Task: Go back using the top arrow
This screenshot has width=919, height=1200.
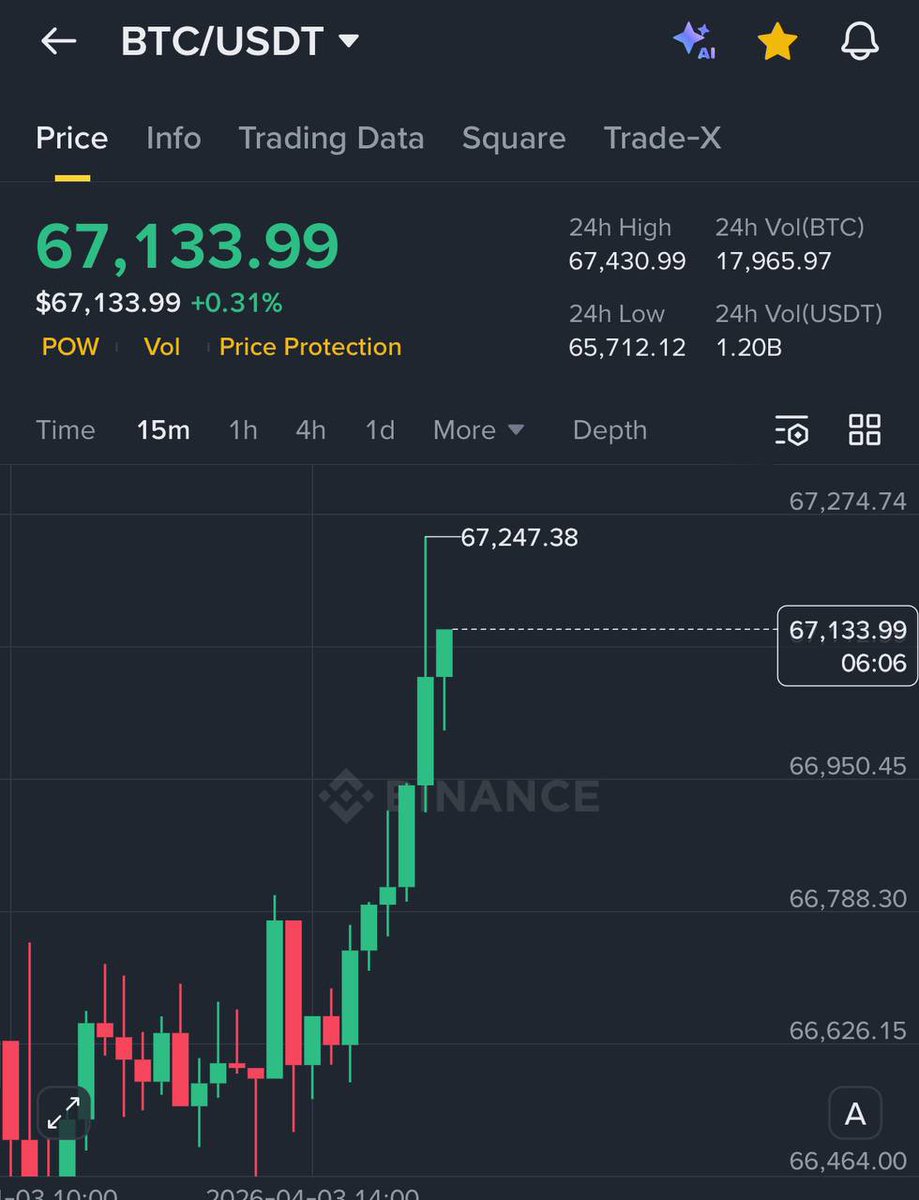Action: point(58,41)
